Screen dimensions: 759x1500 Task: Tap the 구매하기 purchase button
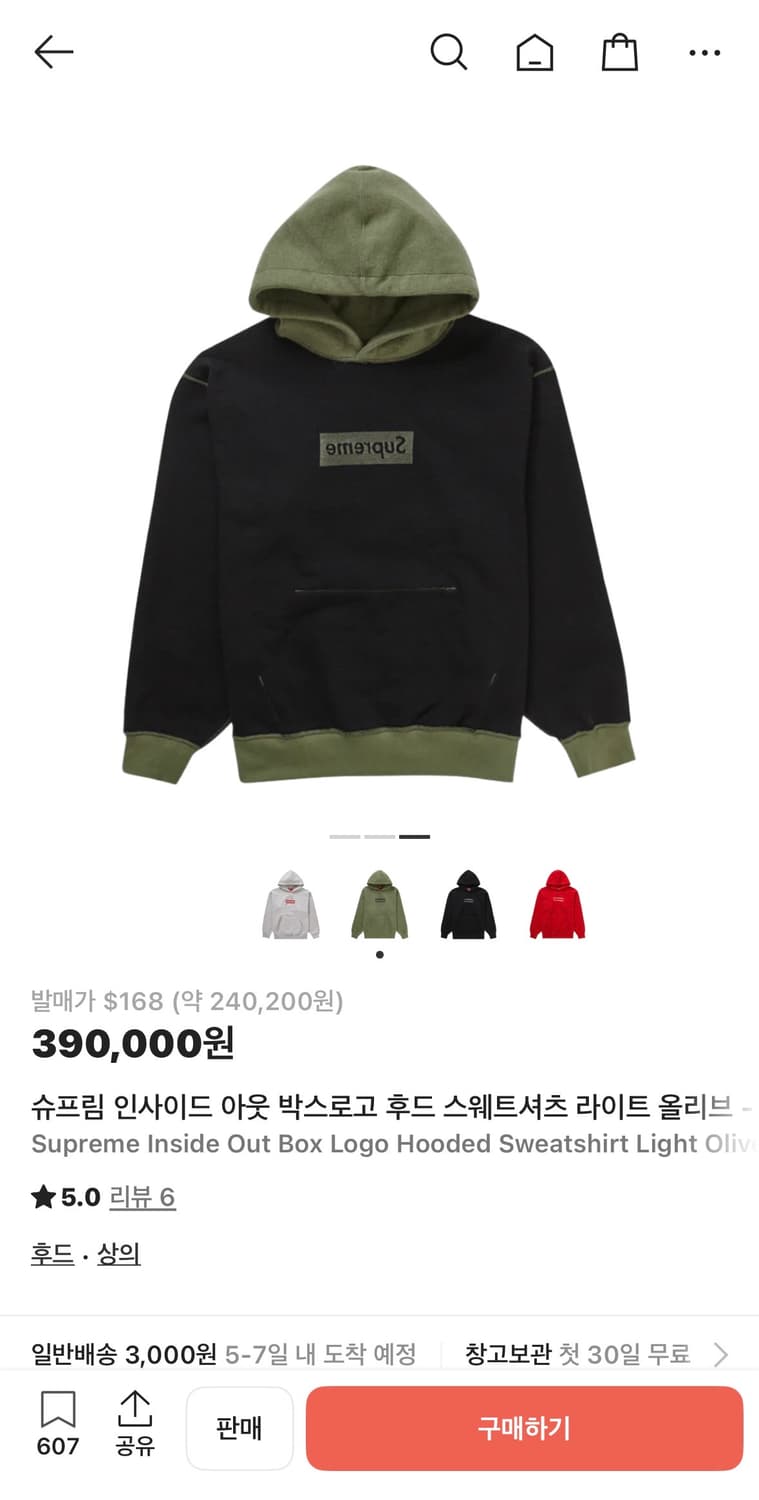[x=524, y=1427]
